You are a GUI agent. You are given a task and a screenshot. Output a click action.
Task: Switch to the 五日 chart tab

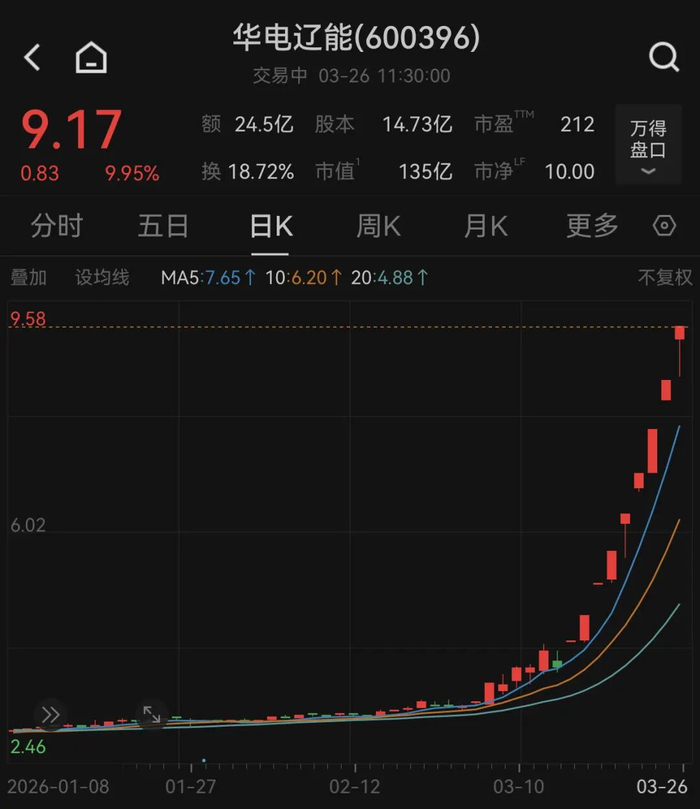163,226
